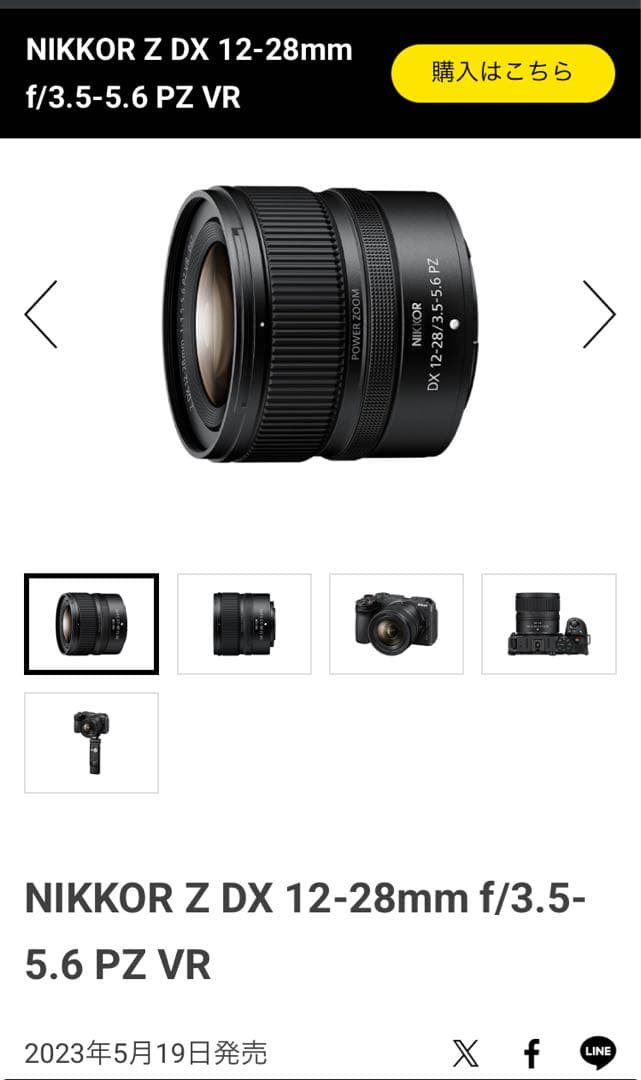Show the previous product image
Viewport: 641px width, 1080px height.
point(41,314)
